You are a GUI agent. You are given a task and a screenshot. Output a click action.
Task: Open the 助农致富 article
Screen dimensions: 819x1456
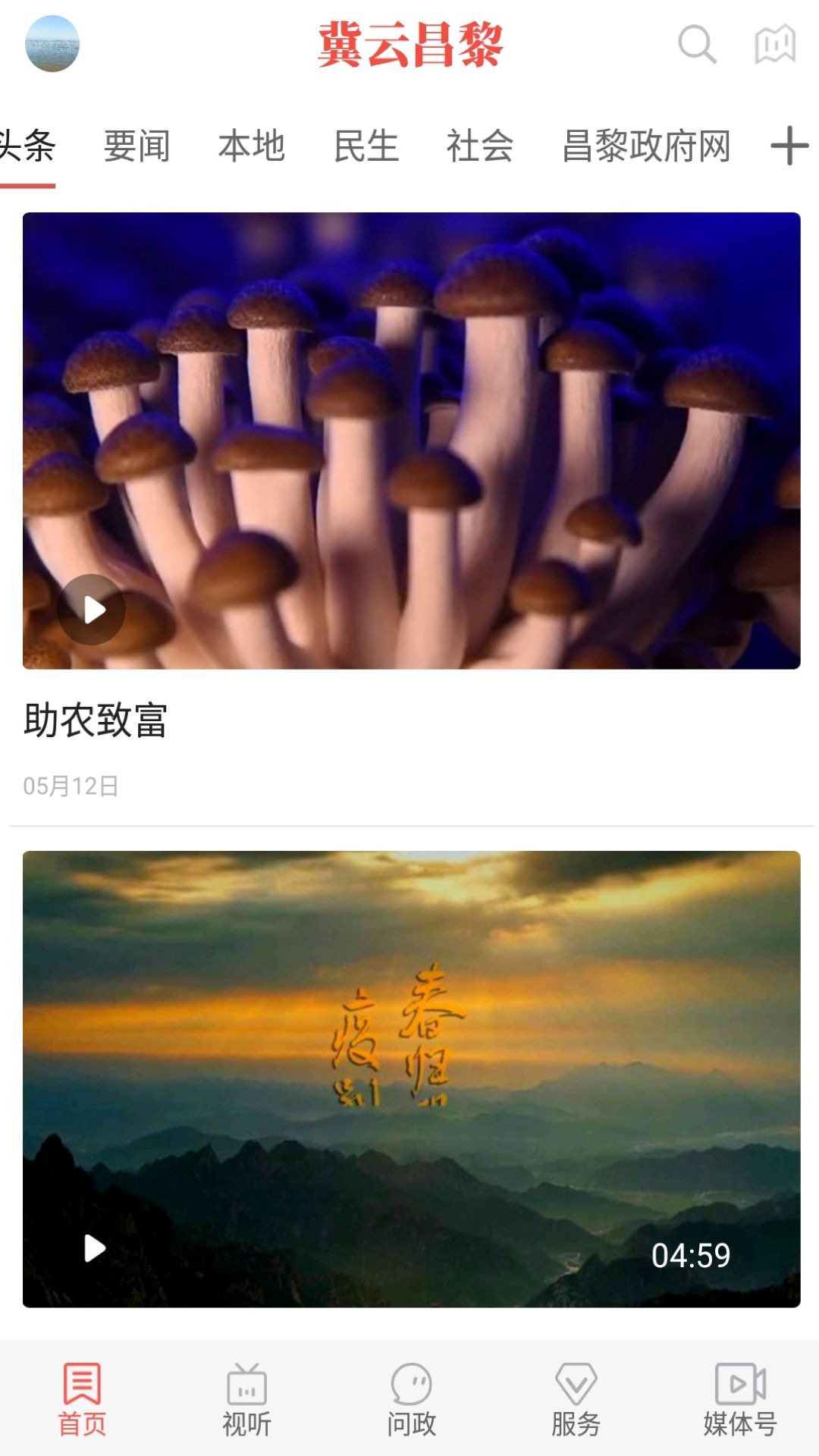coord(96,720)
